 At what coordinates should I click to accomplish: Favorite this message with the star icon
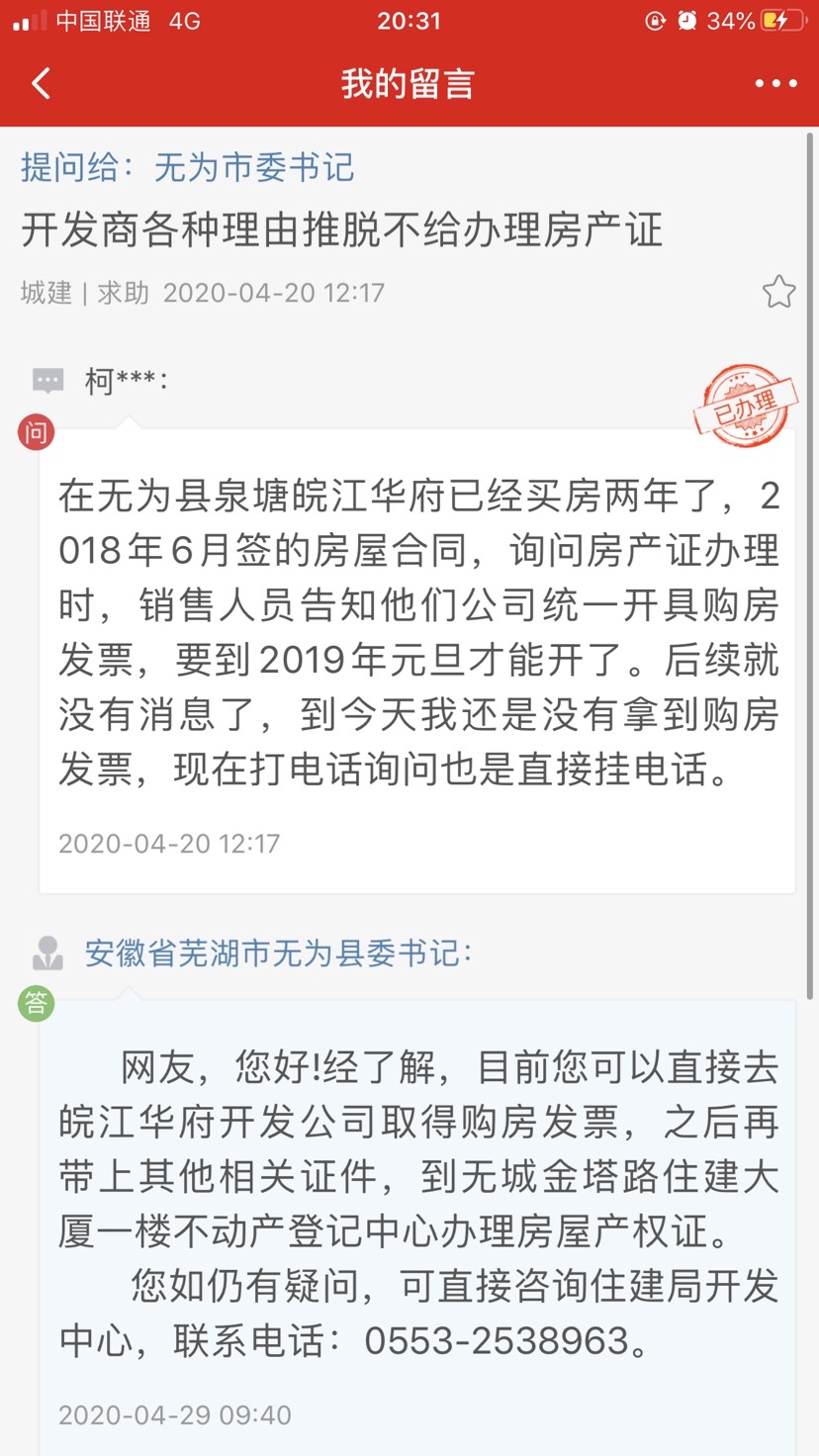[778, 292]
